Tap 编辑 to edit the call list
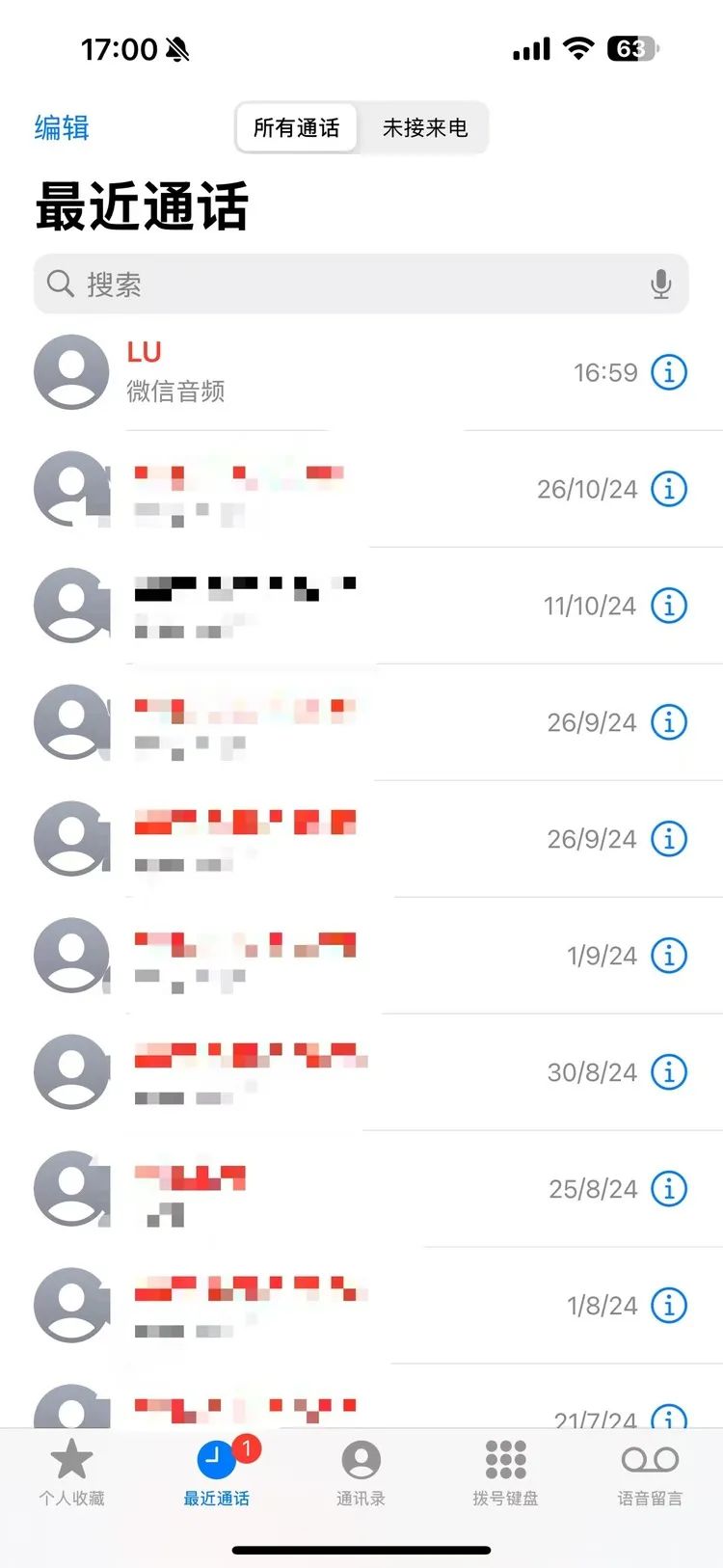Viewport: 723px width, 1568px height. [62, 127]
